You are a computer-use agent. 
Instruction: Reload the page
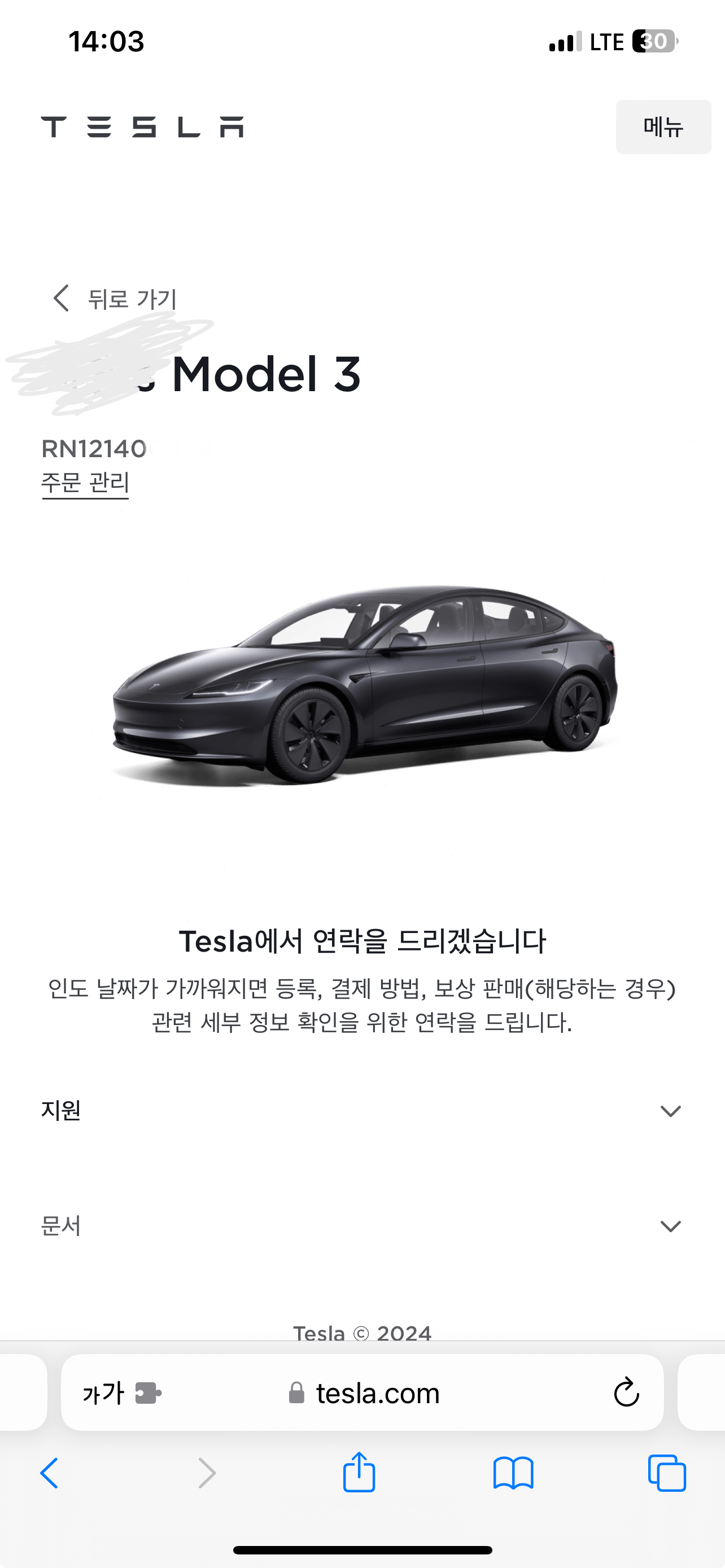(626, 1392)
